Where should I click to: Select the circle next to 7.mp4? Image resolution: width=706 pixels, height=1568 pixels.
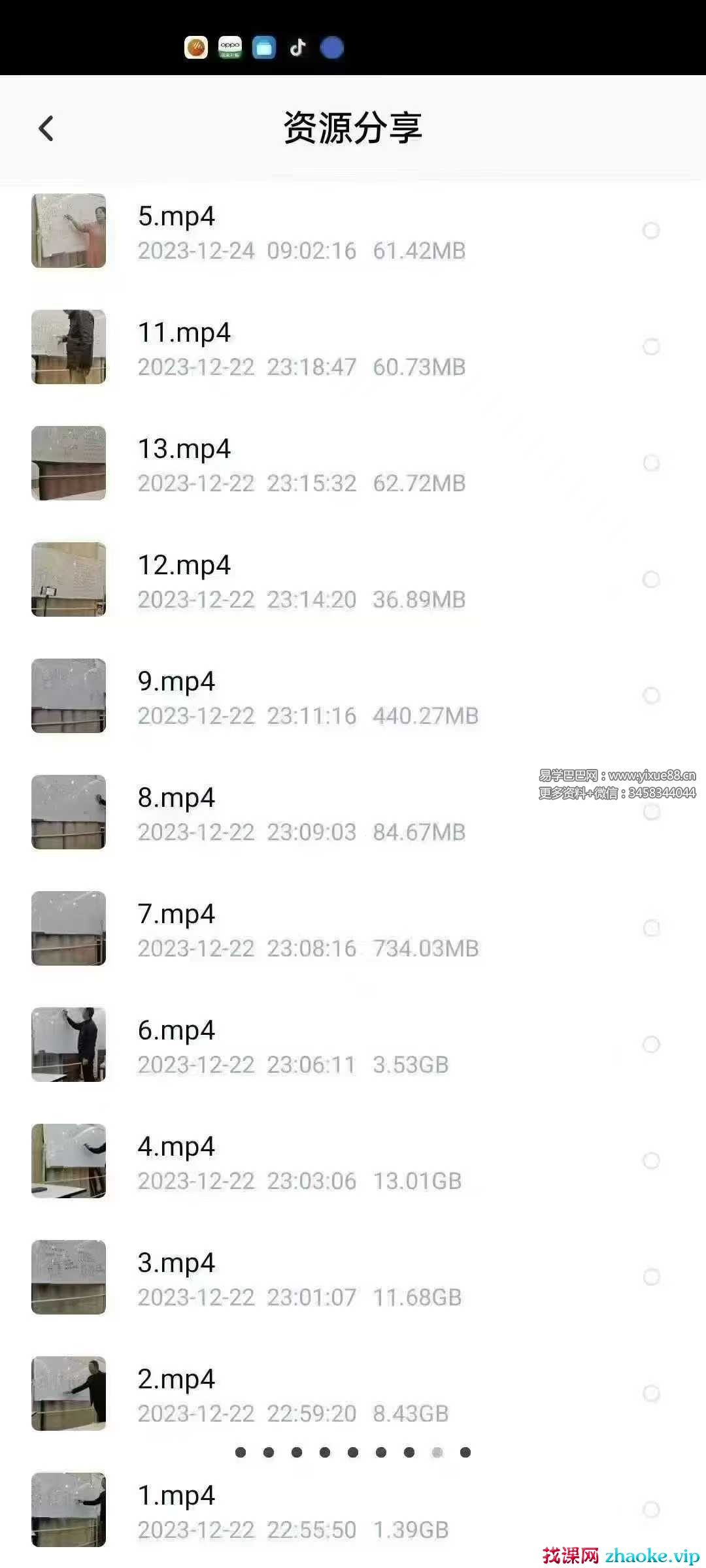point(651,928)
